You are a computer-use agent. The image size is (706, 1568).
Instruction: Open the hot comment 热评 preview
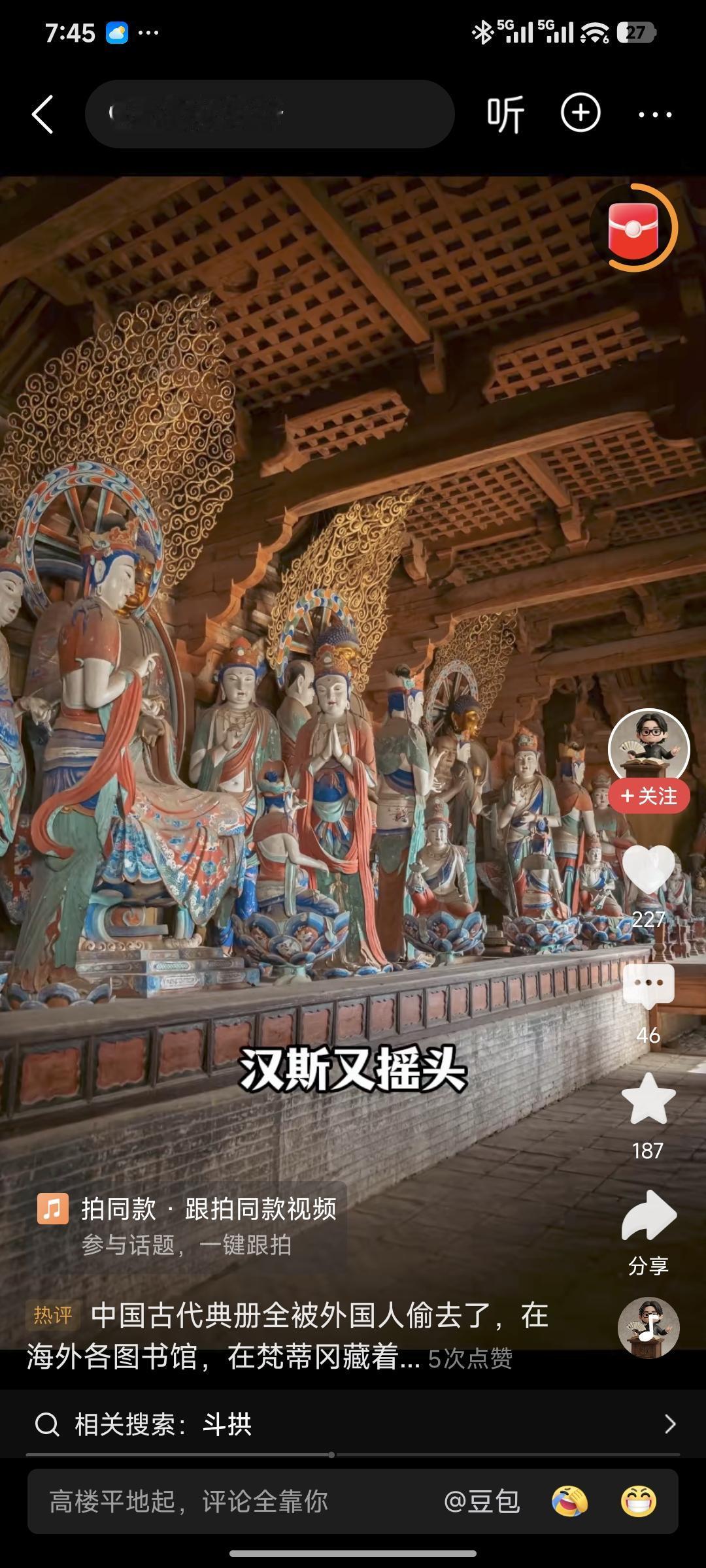(x=288, y=1337)
